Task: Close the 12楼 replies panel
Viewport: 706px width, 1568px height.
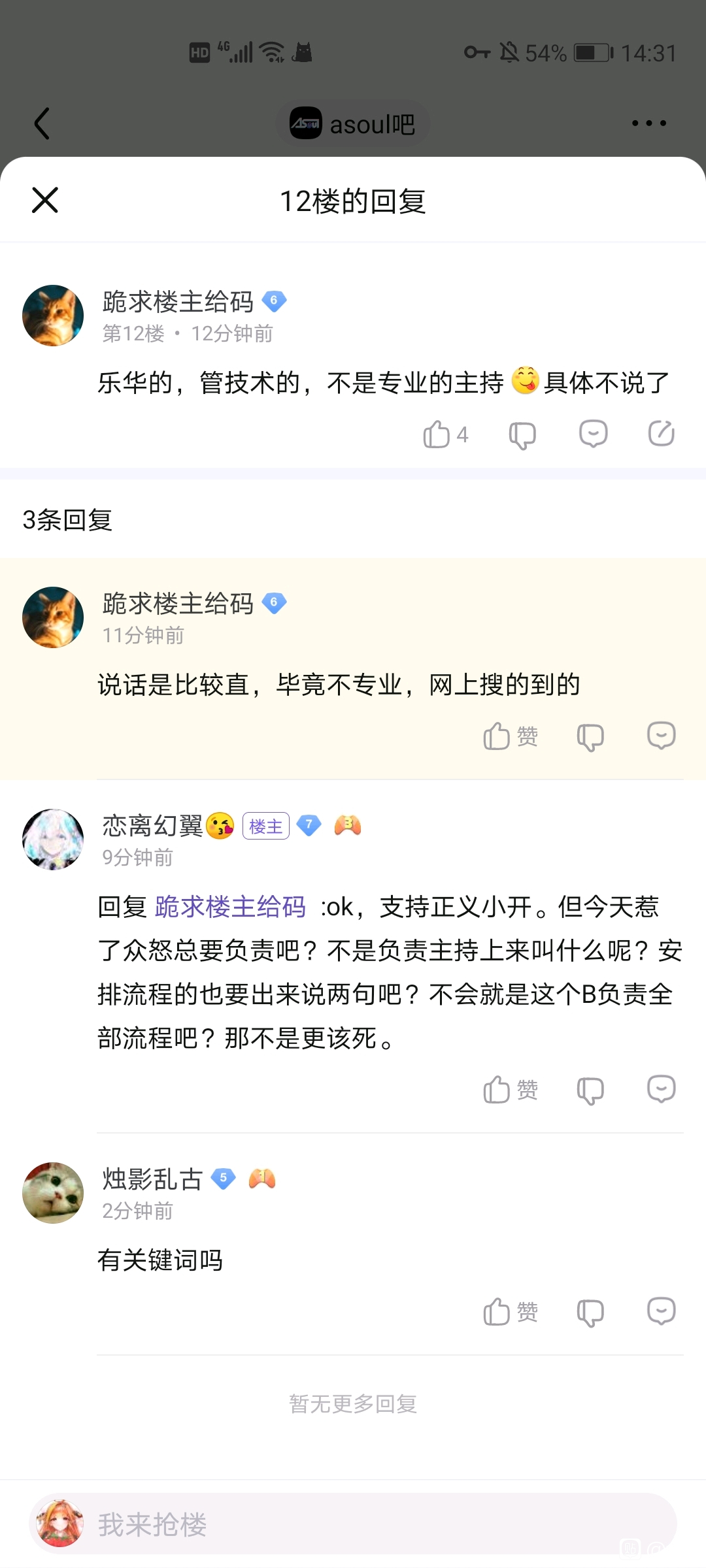Action: [45, 200]
